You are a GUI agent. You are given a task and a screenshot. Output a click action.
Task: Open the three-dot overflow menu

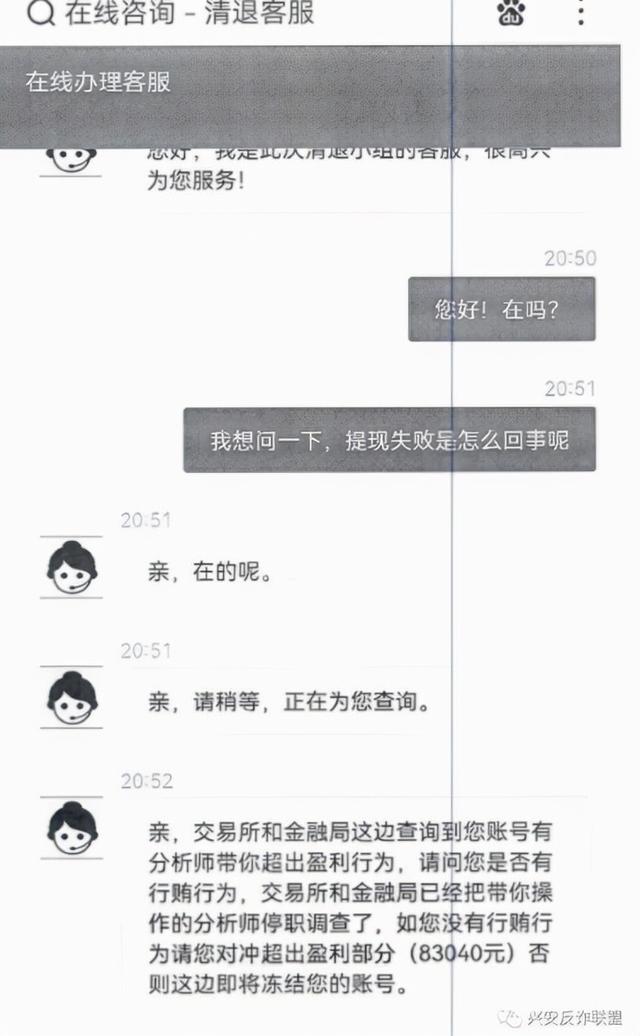[581, 11]
